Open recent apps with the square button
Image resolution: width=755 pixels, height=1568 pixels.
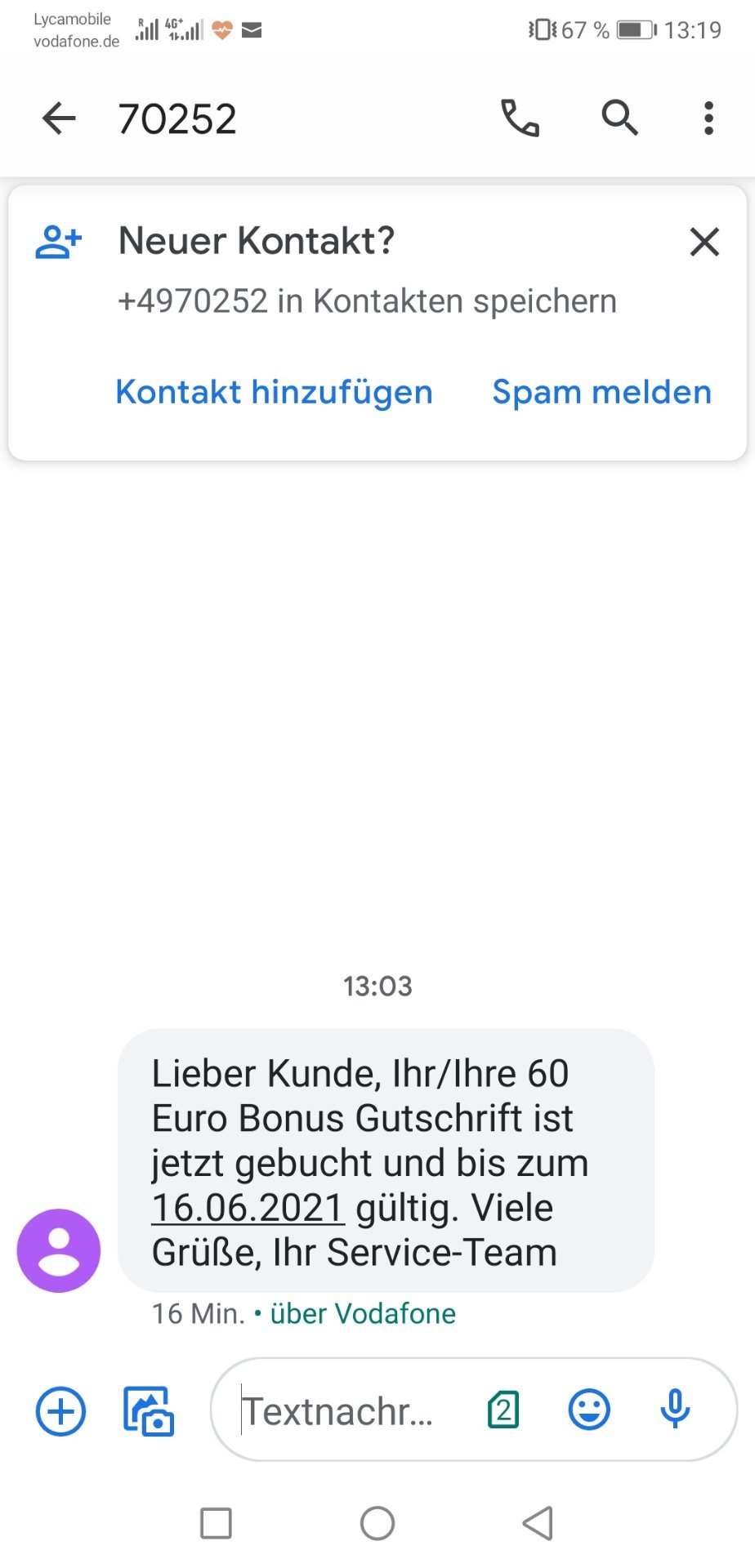pos(217,1523)
